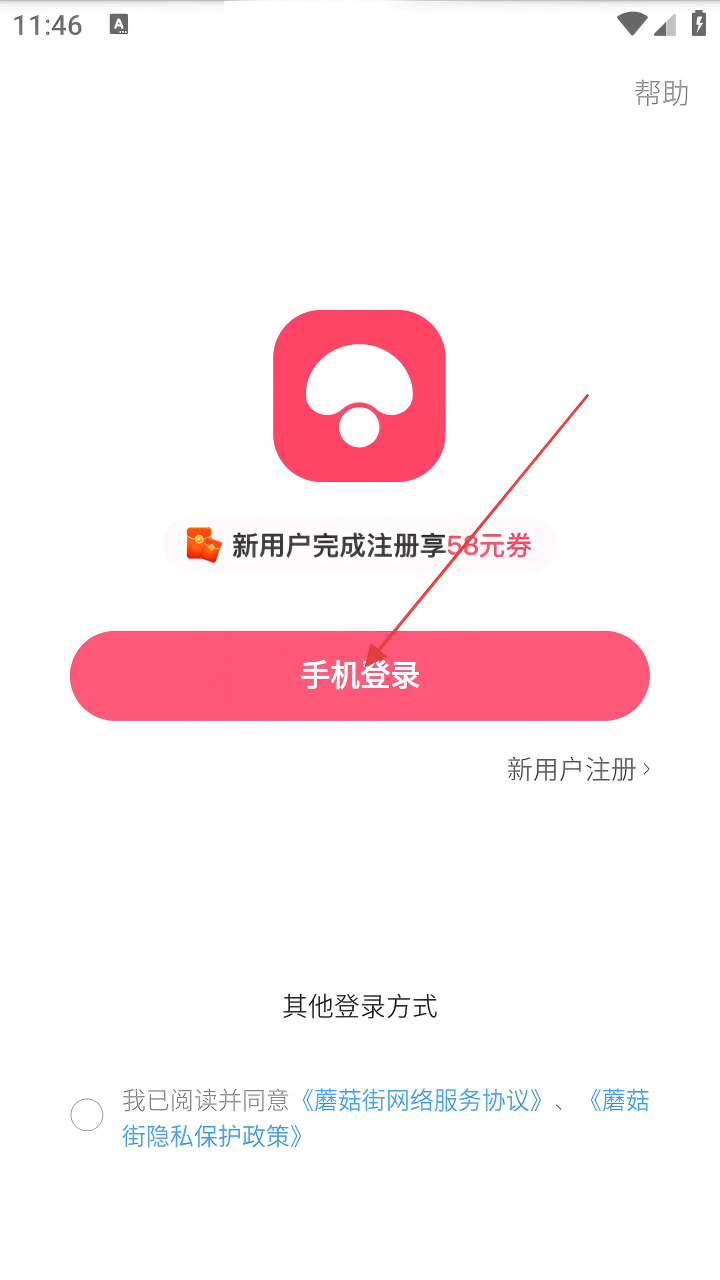Open 帮助 help page

(661, 93)
